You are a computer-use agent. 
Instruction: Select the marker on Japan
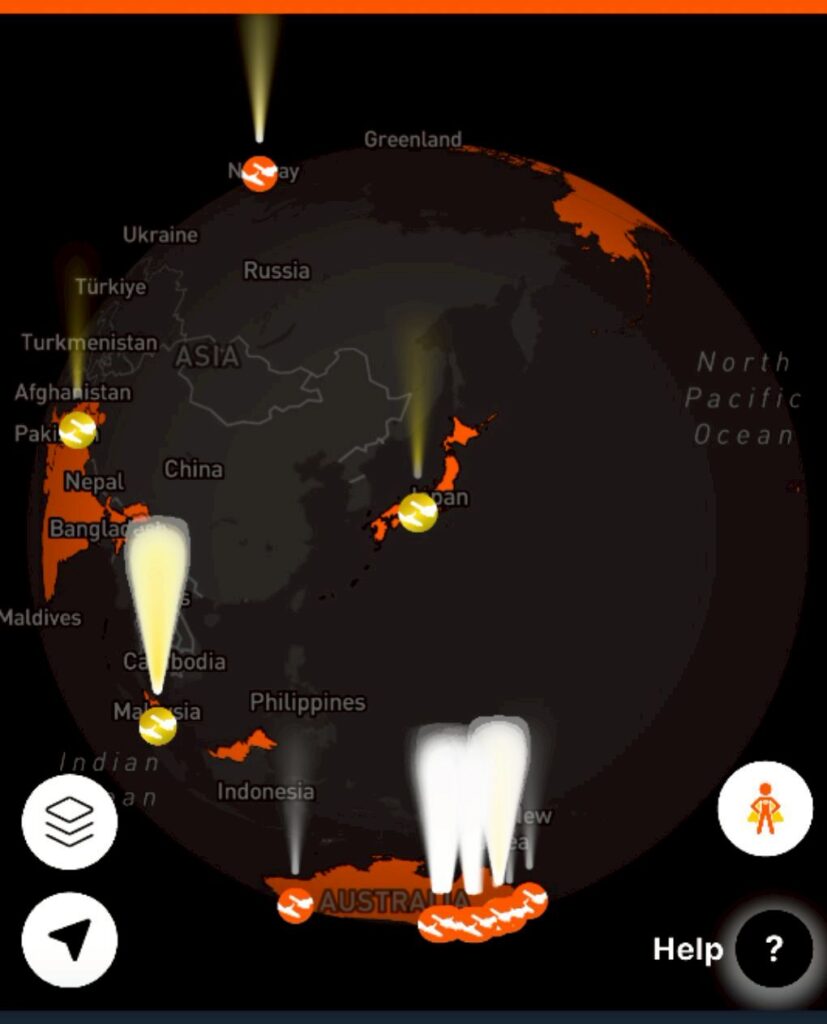(x=418, y=512)
